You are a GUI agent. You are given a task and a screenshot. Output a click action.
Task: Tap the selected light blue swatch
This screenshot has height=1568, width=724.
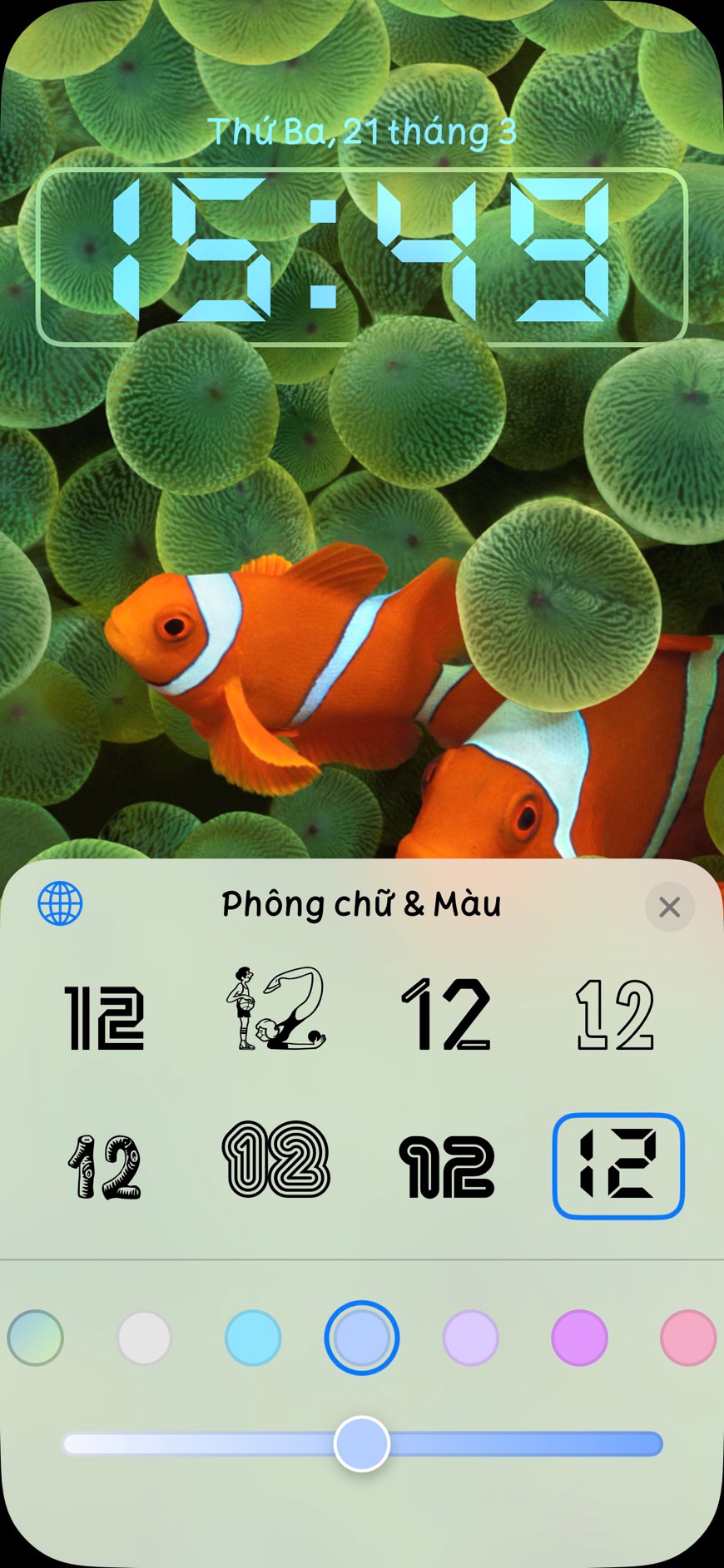pos(361,1338)
